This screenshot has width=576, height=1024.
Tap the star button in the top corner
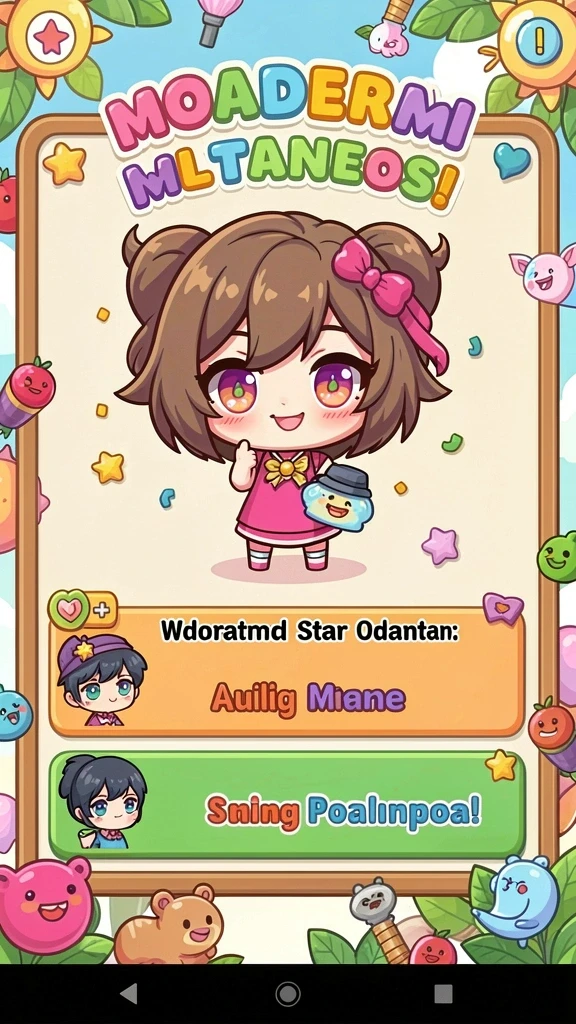(52, 39)
